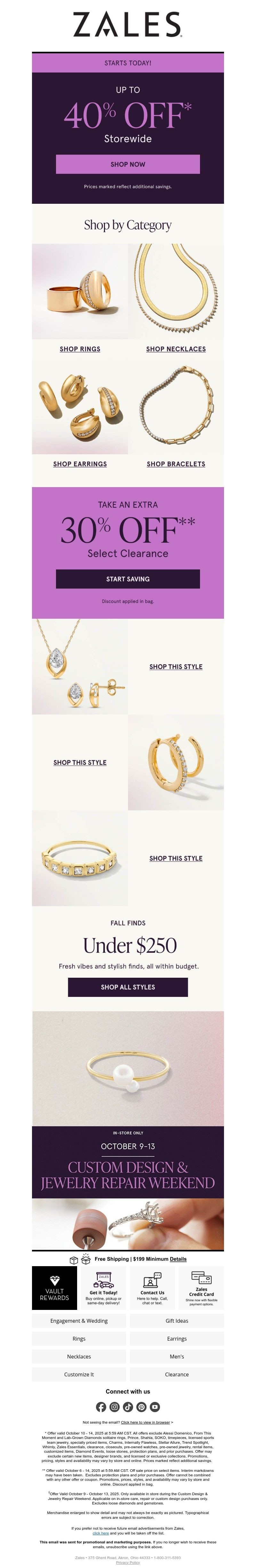
Task: Select the Gift Ideas category
Action: [177, 1321]
